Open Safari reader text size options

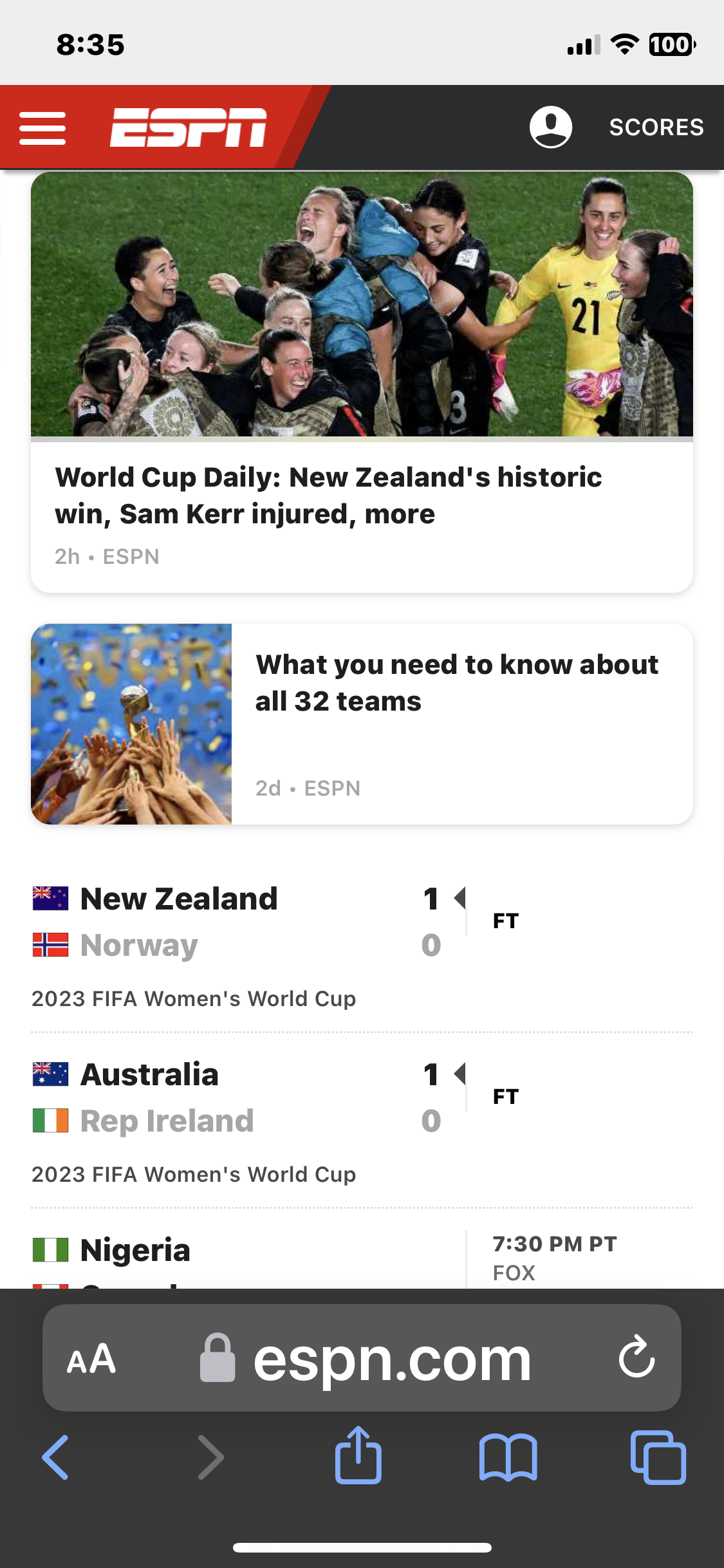[x=91, y=1359]
